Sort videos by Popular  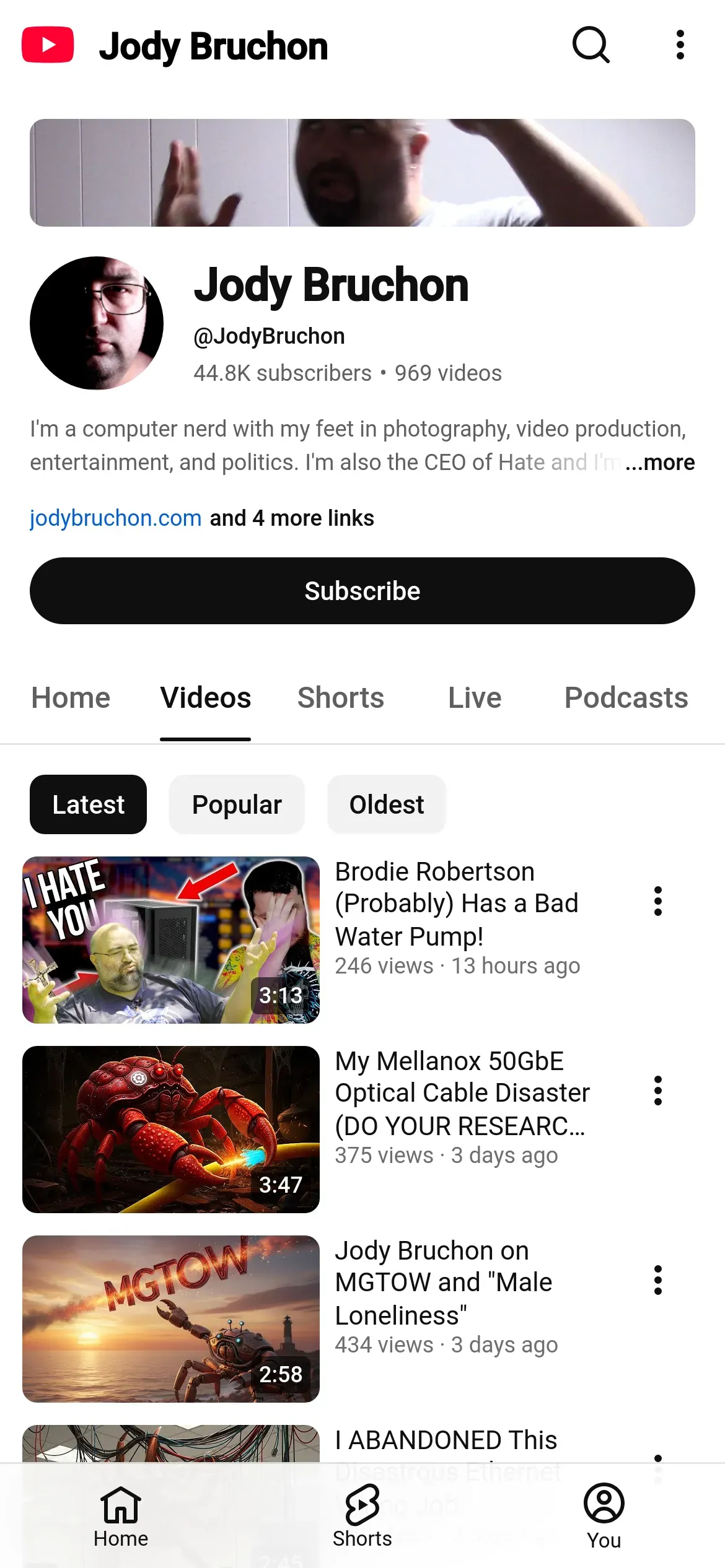[237, 804]
